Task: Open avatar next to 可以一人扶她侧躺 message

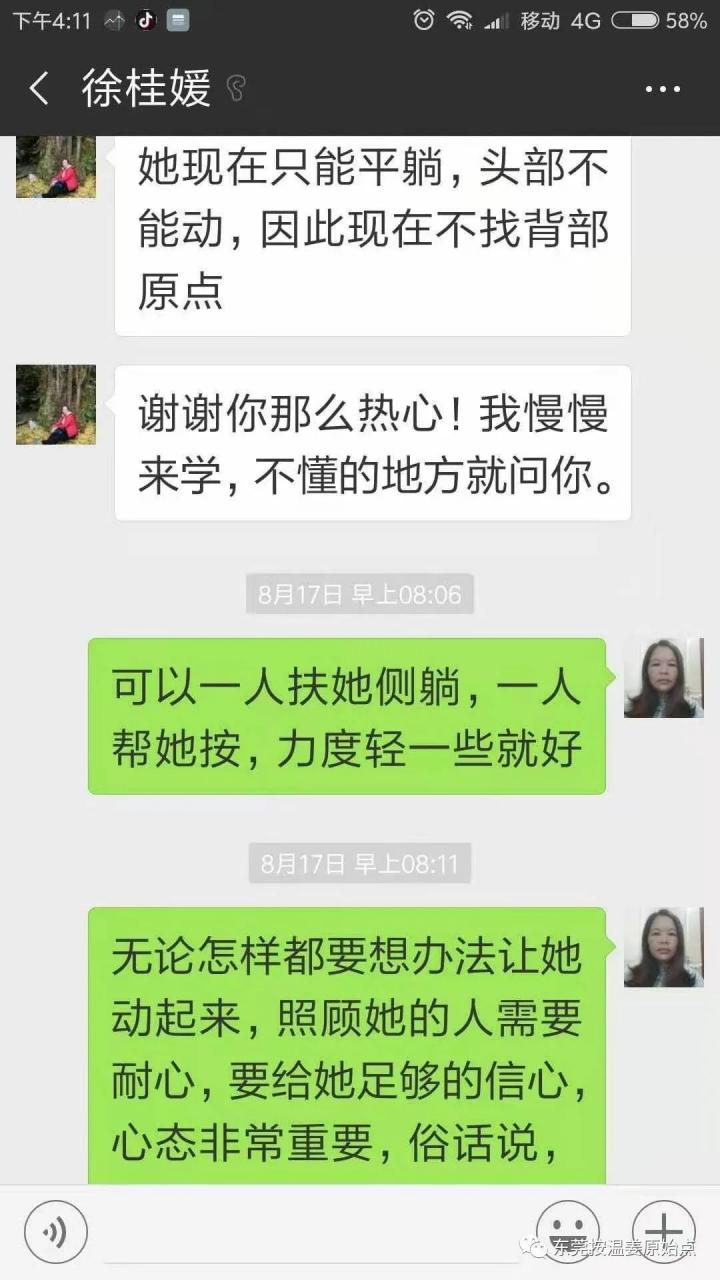Action: point(663,678)
